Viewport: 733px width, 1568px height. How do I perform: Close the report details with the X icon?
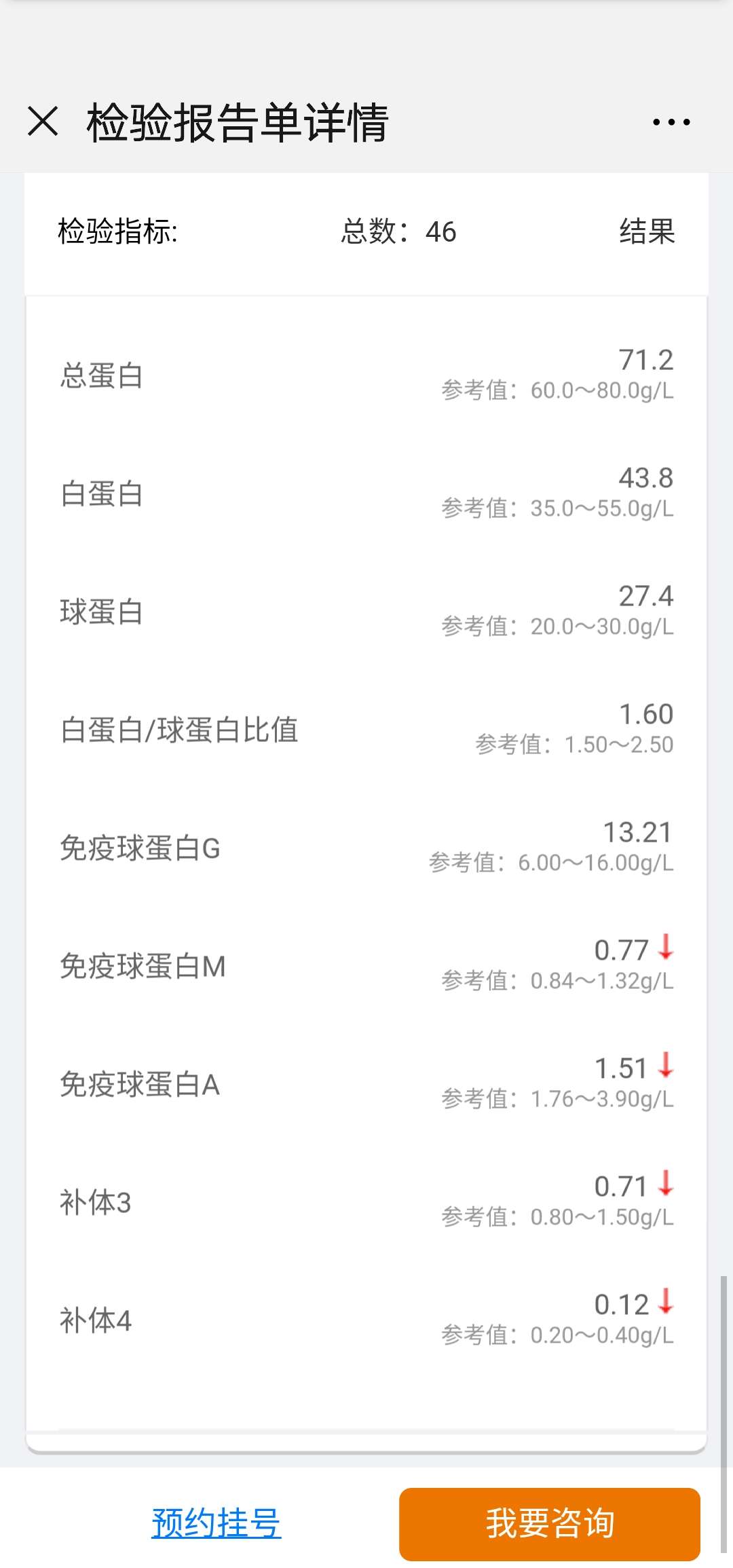(x=43, y=122)
